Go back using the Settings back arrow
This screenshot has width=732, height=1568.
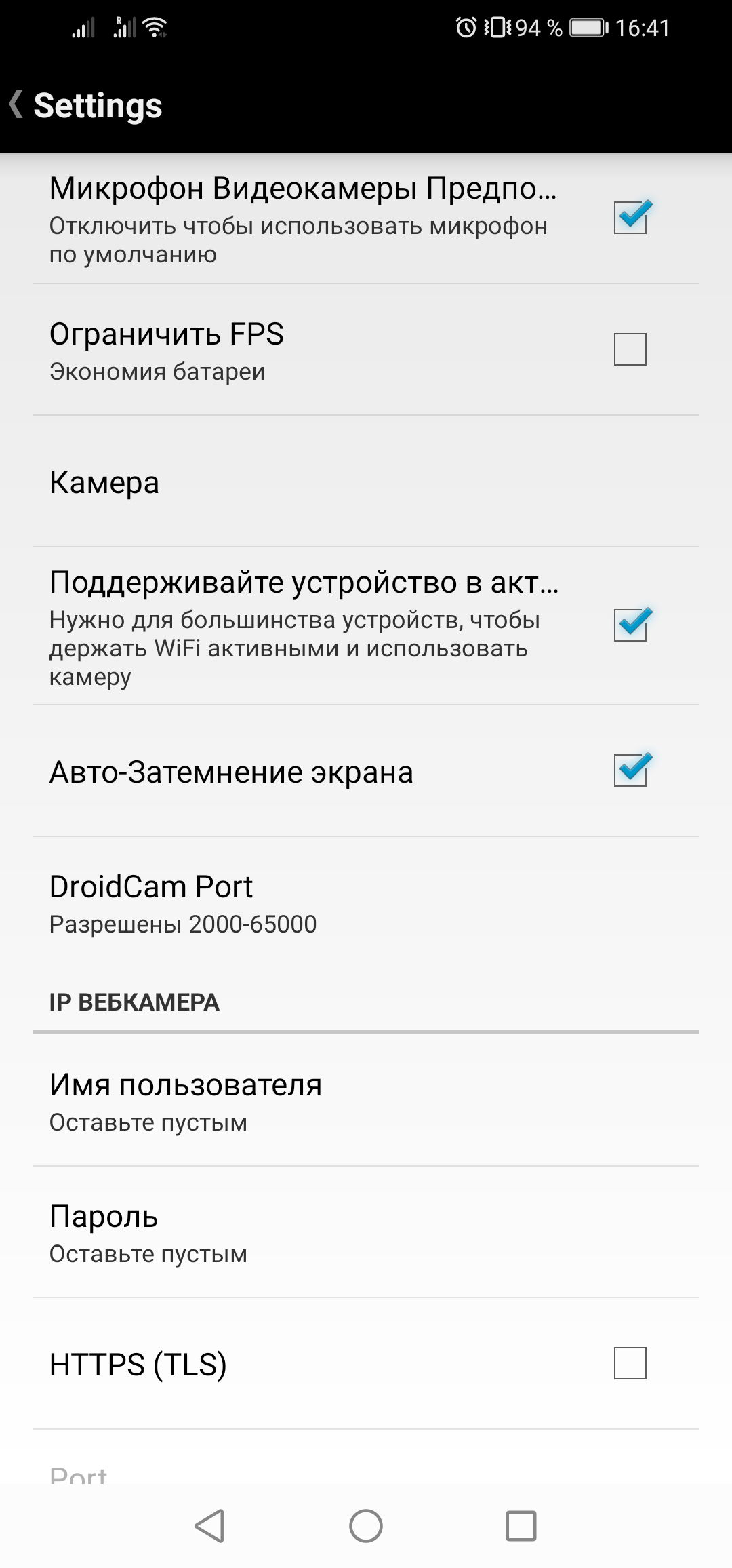[18, 105]
